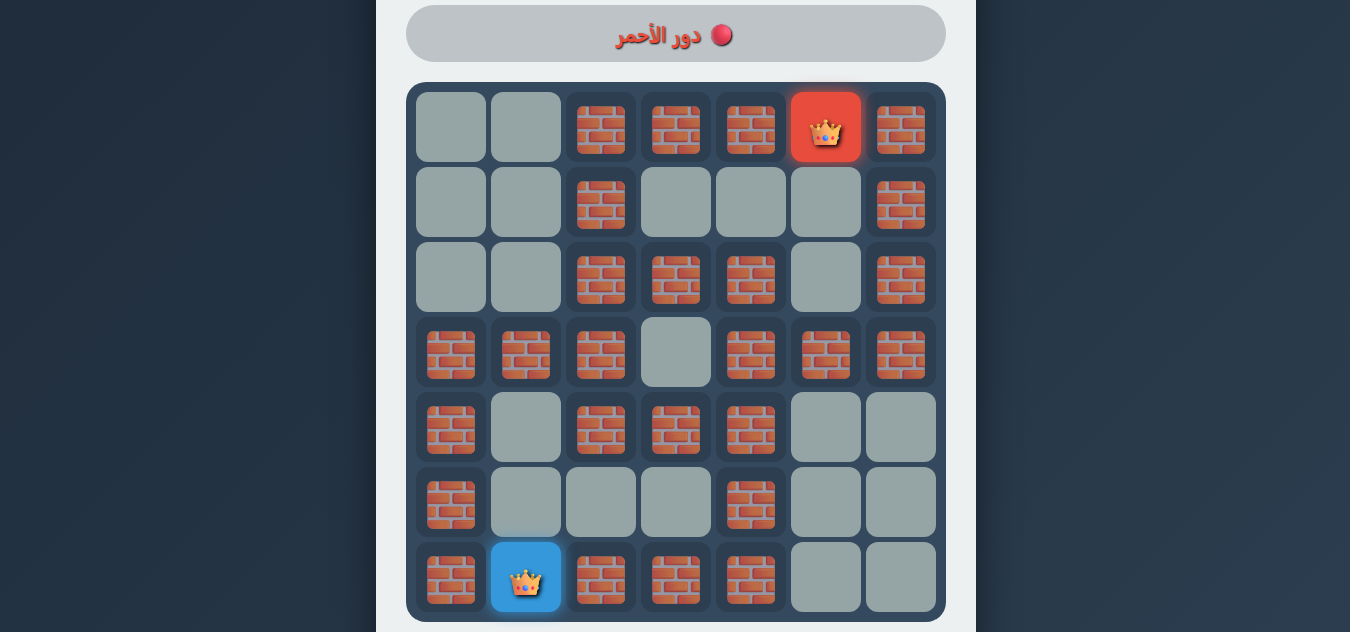Choose the lone empty tile enclosed by bricks

click(675, 352)
